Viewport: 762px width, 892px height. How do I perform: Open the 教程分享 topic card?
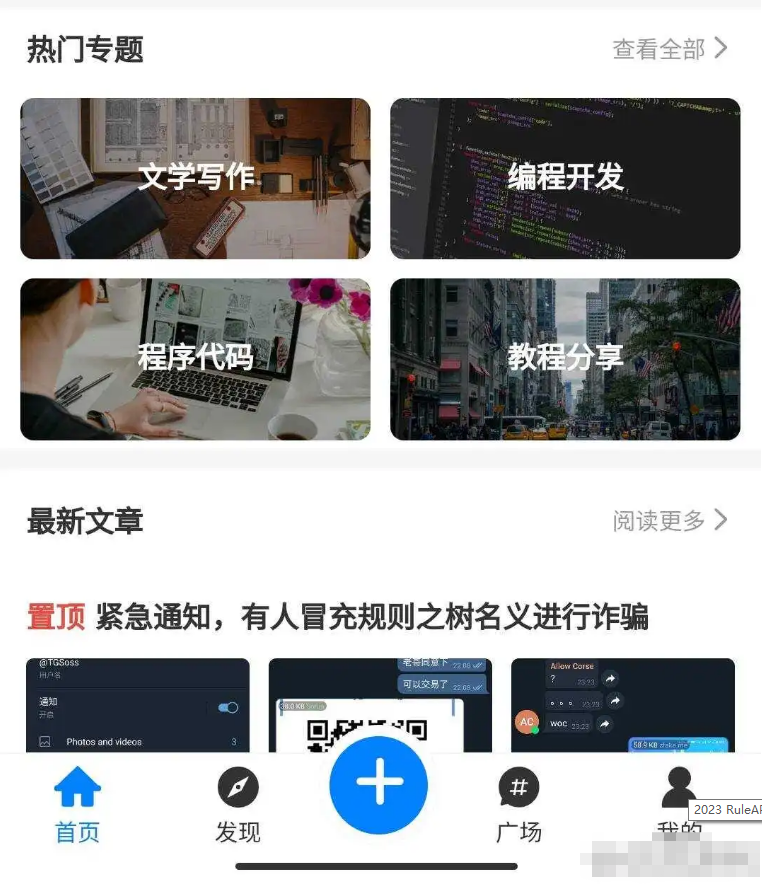pyautogui.click(x=565, y=358)
